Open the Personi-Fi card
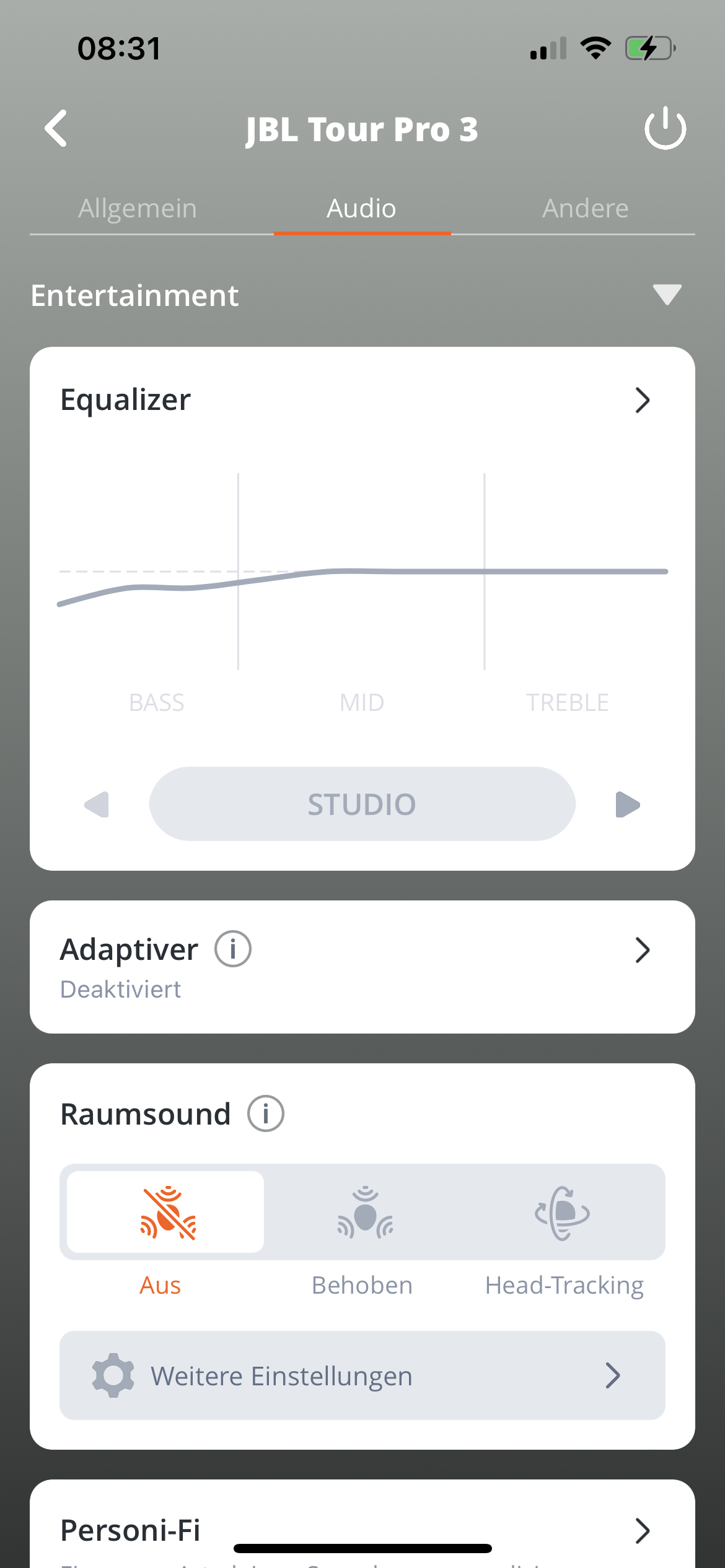Screen dimensions: 725x1568 362,1530
